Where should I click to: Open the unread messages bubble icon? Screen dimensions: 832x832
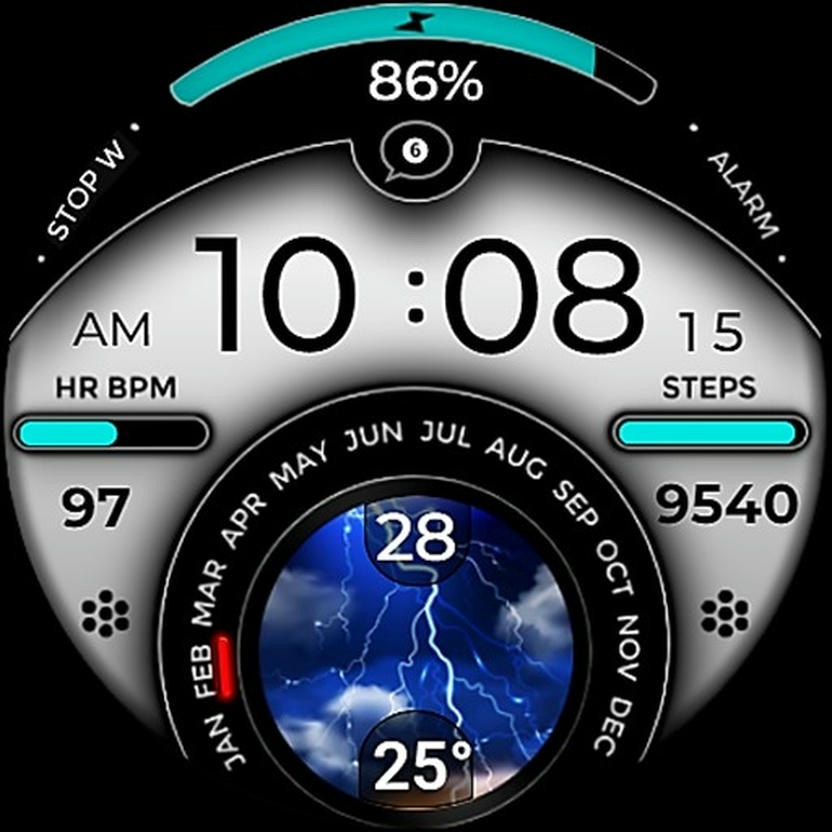click(414, 154)
